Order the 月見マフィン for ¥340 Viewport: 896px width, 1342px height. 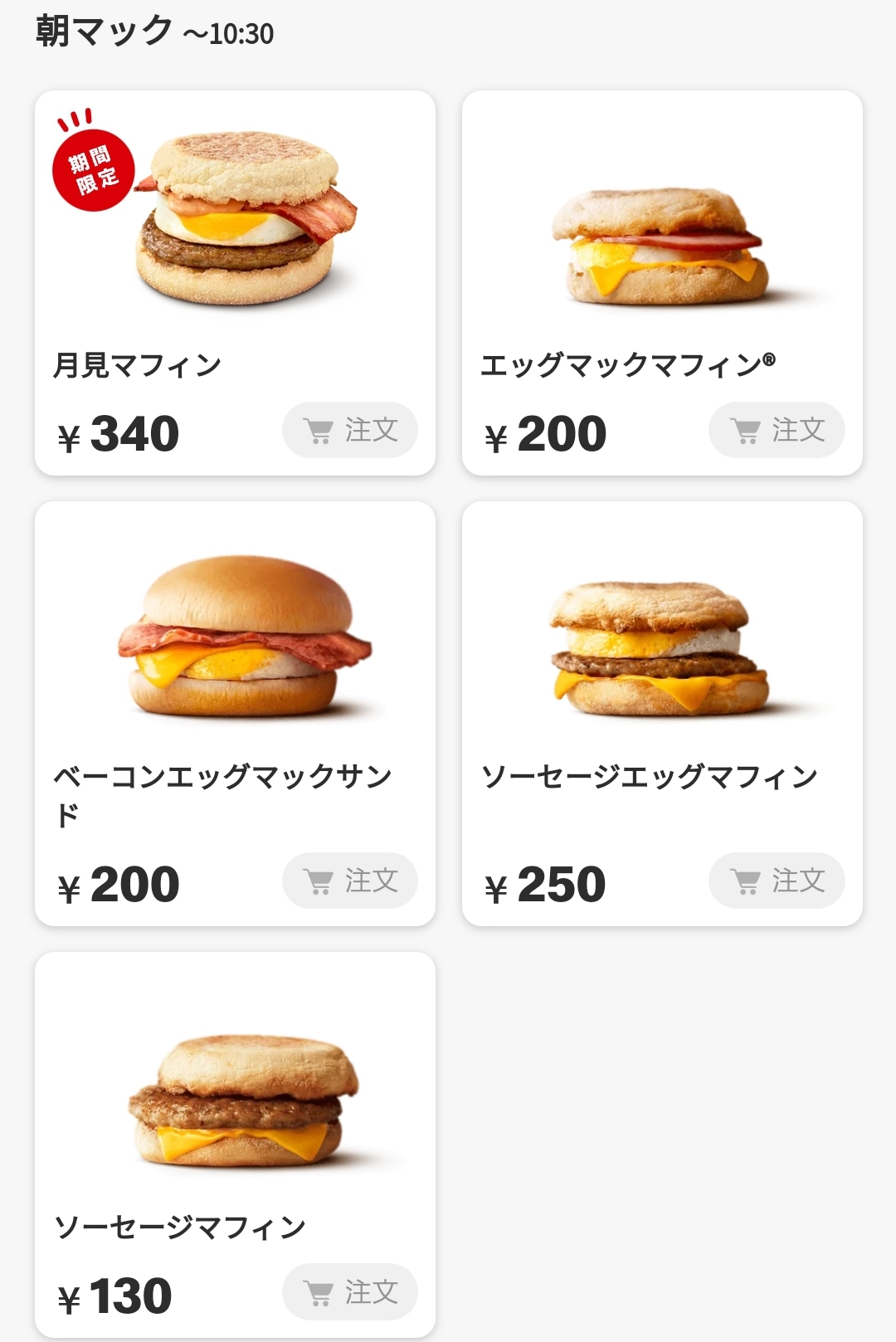349,430
